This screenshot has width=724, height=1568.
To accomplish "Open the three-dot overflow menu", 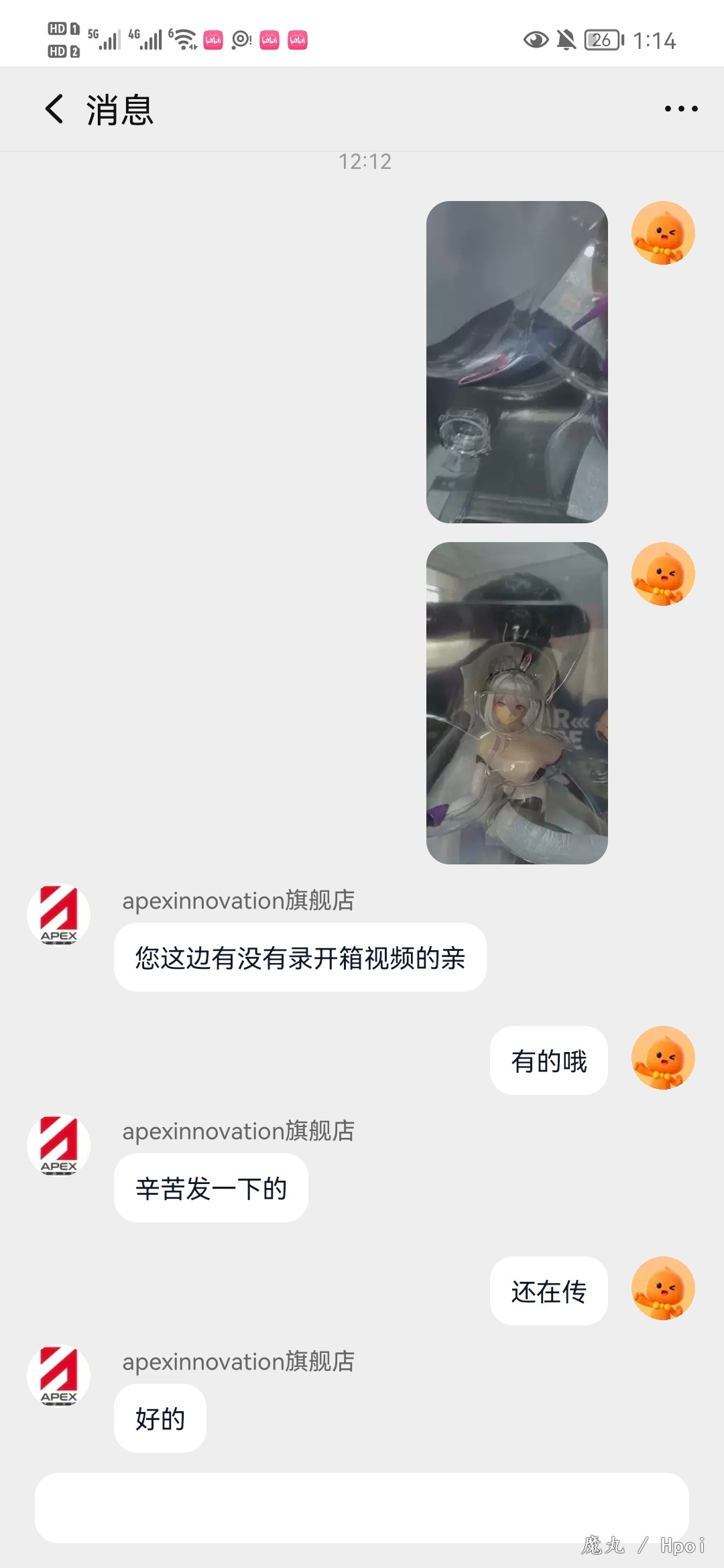I will pyautogui.click(x=681, y=109).
